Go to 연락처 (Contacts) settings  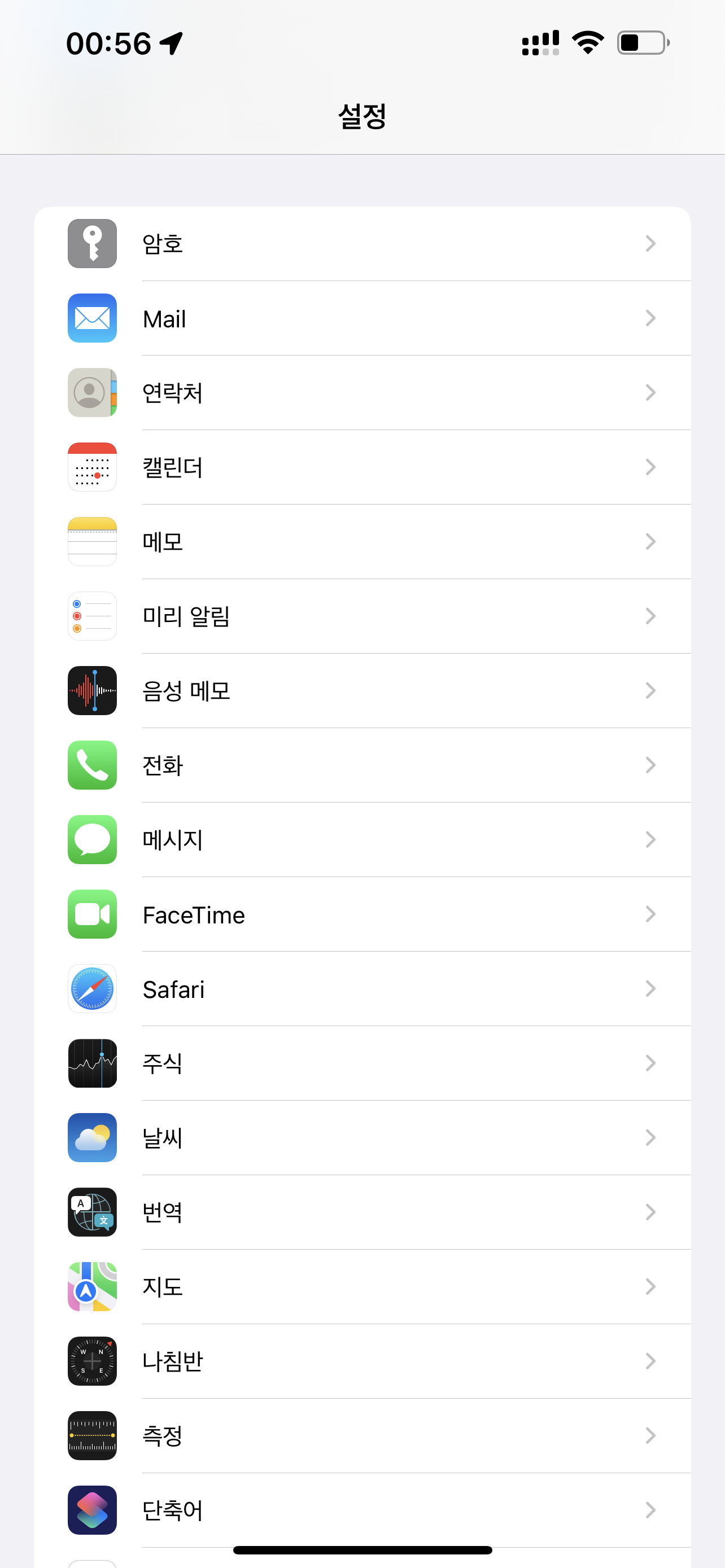click(362, 393)
